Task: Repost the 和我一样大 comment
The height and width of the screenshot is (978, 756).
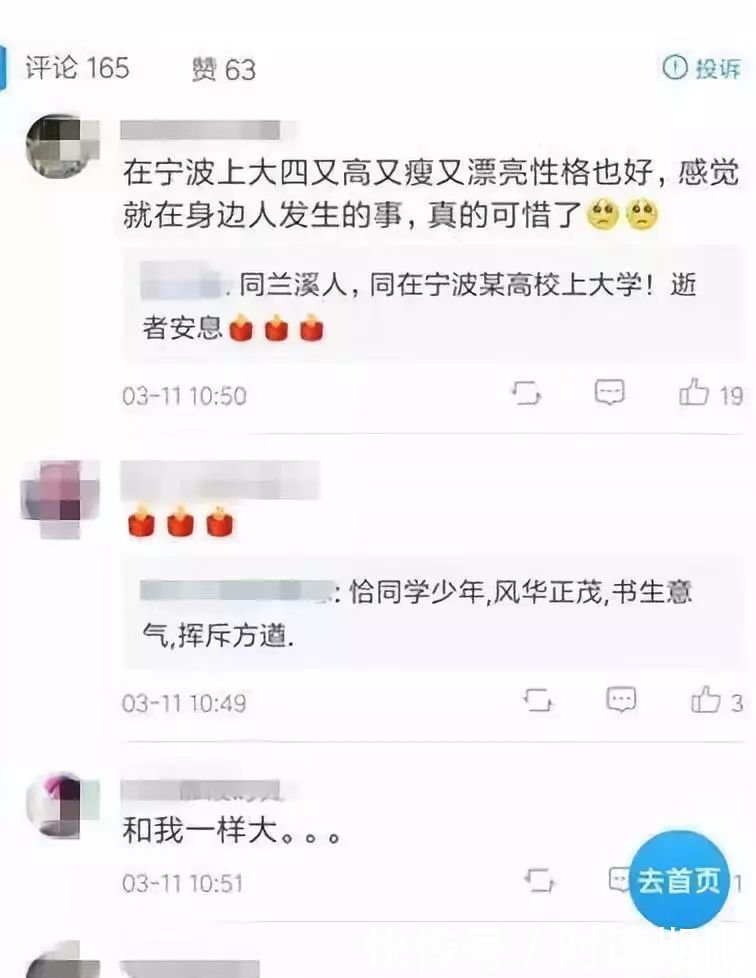Action: coord(538,881)
